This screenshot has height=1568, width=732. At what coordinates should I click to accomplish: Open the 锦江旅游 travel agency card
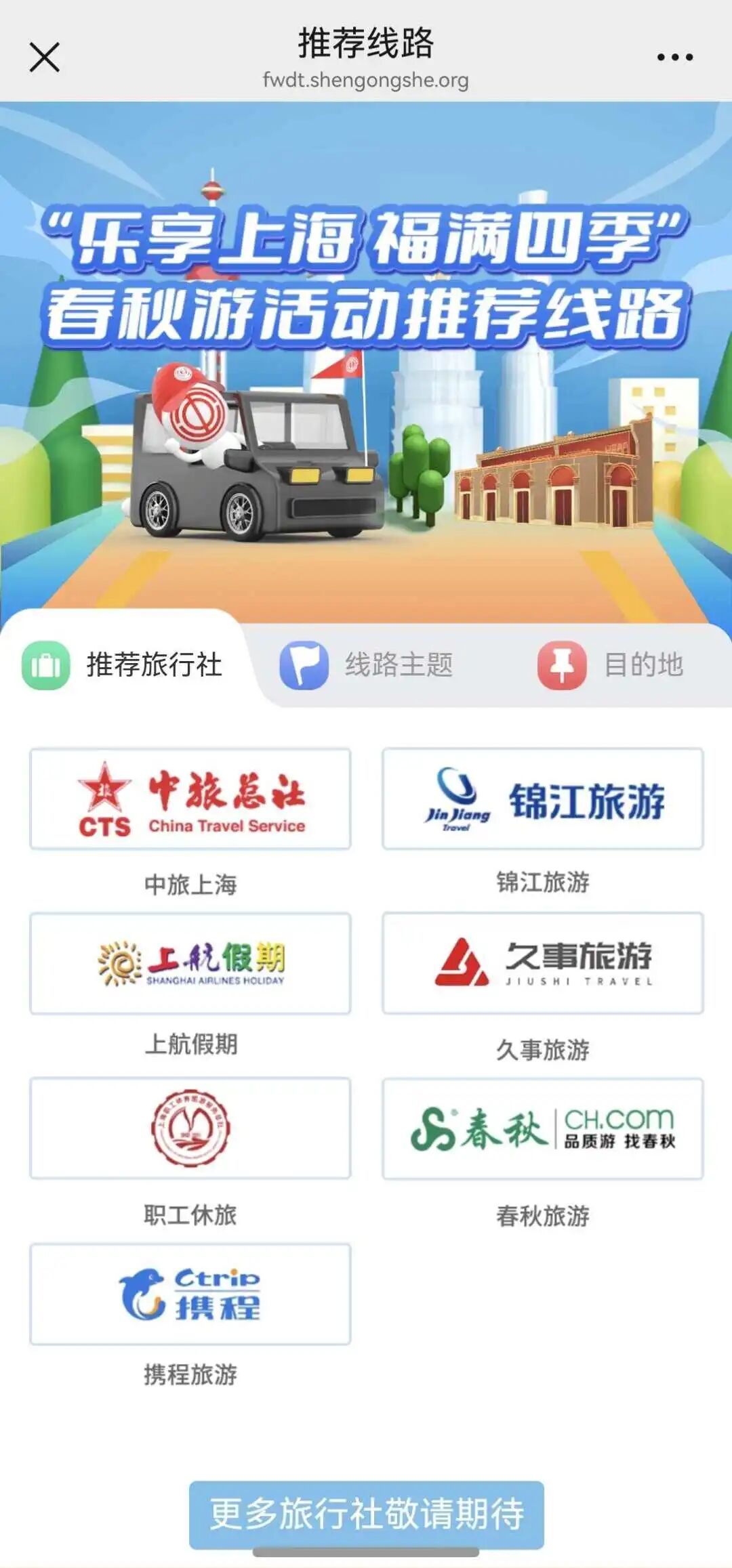(x=543, y=799)
